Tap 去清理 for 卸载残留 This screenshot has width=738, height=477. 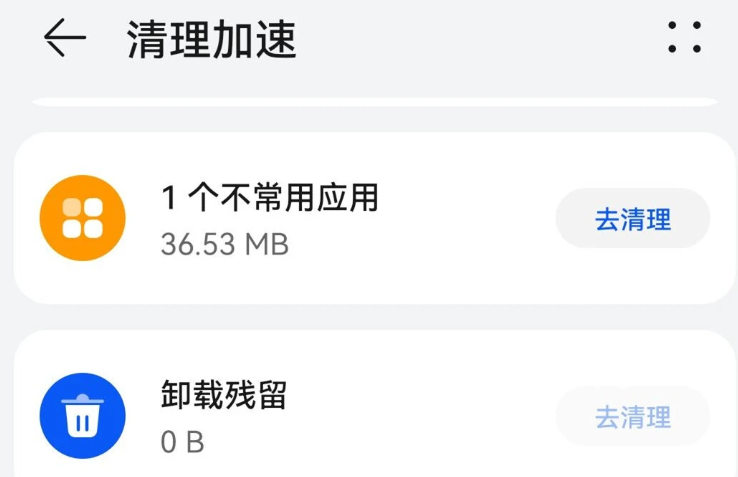click(x=632, y=416)
